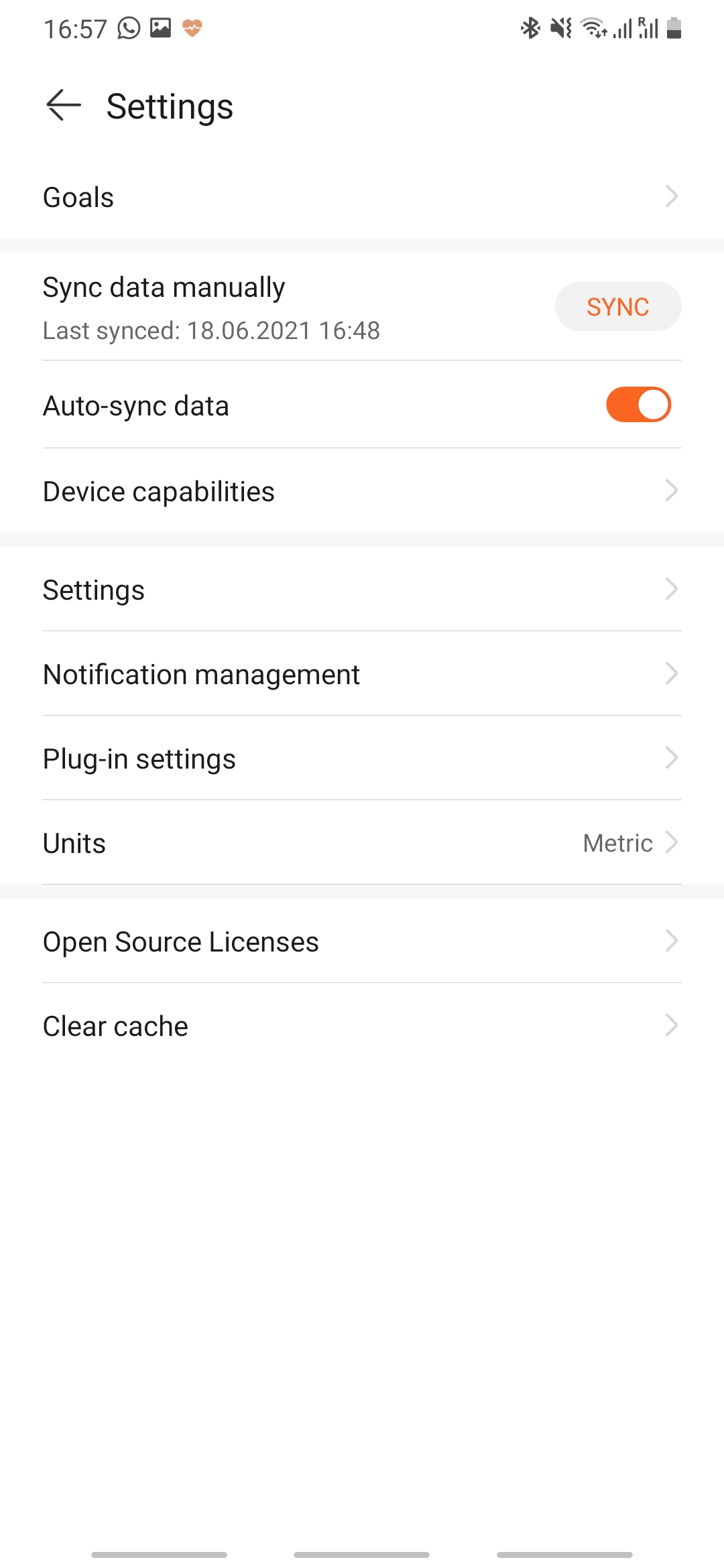Tap the SYNC button
724x1568 pixels.
[617, 307]
